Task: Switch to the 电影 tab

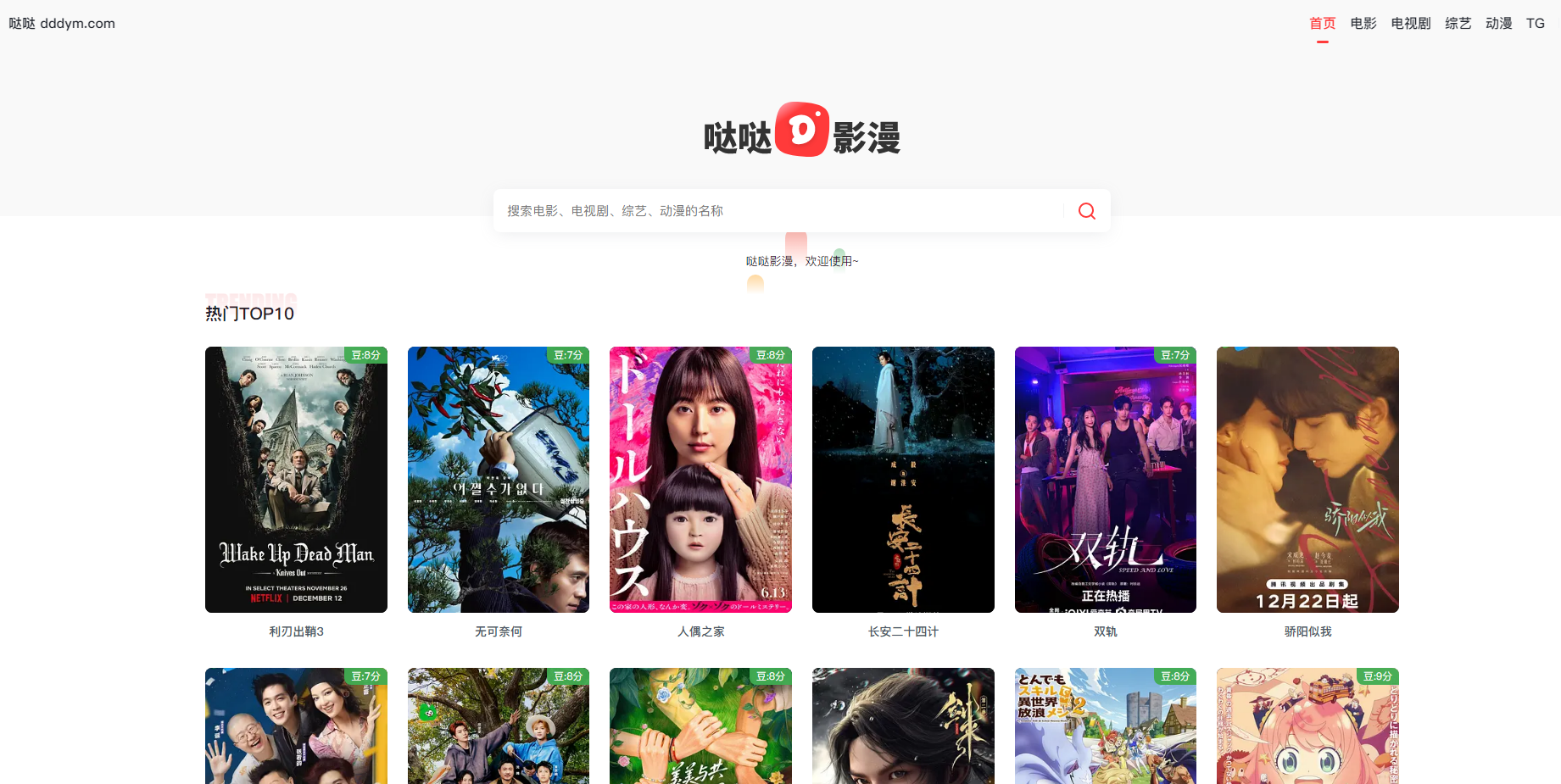Action: (x=1363, y=24)
